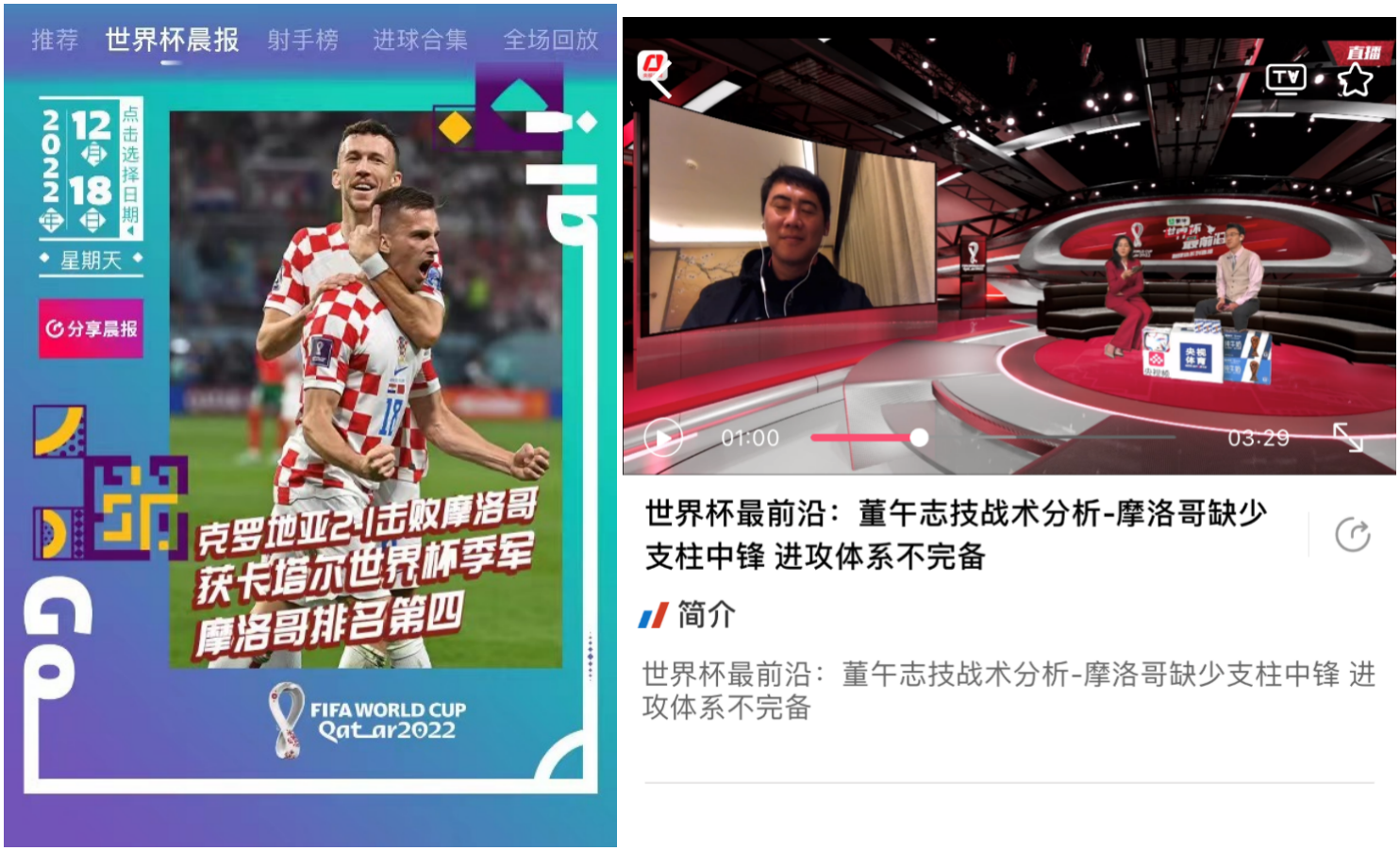Favorite this video with the star
The image size is (1400, 851).
1355,80
